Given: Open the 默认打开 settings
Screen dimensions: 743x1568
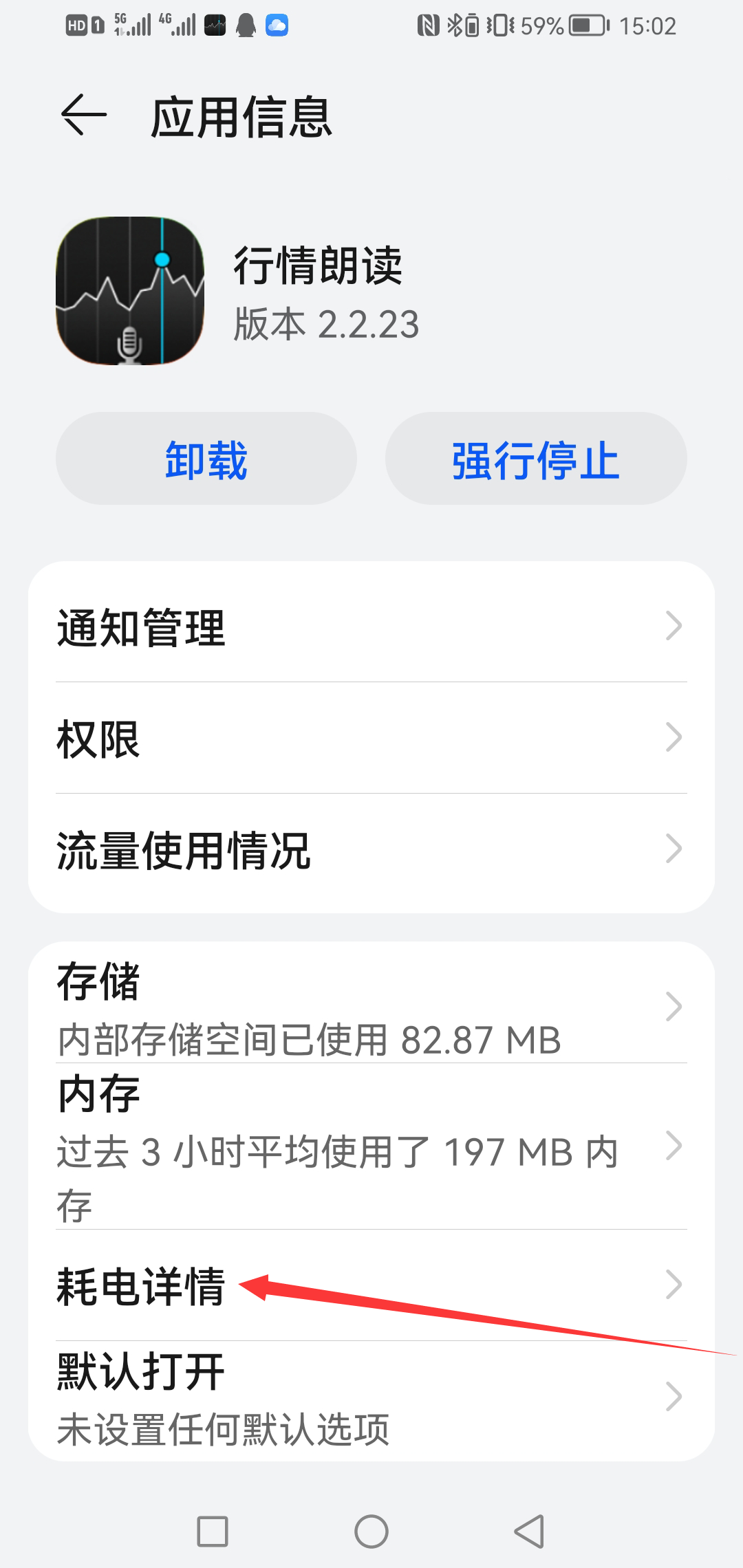Looking at the screenshot, I should pyautogui.click(x=371, y=1397).
